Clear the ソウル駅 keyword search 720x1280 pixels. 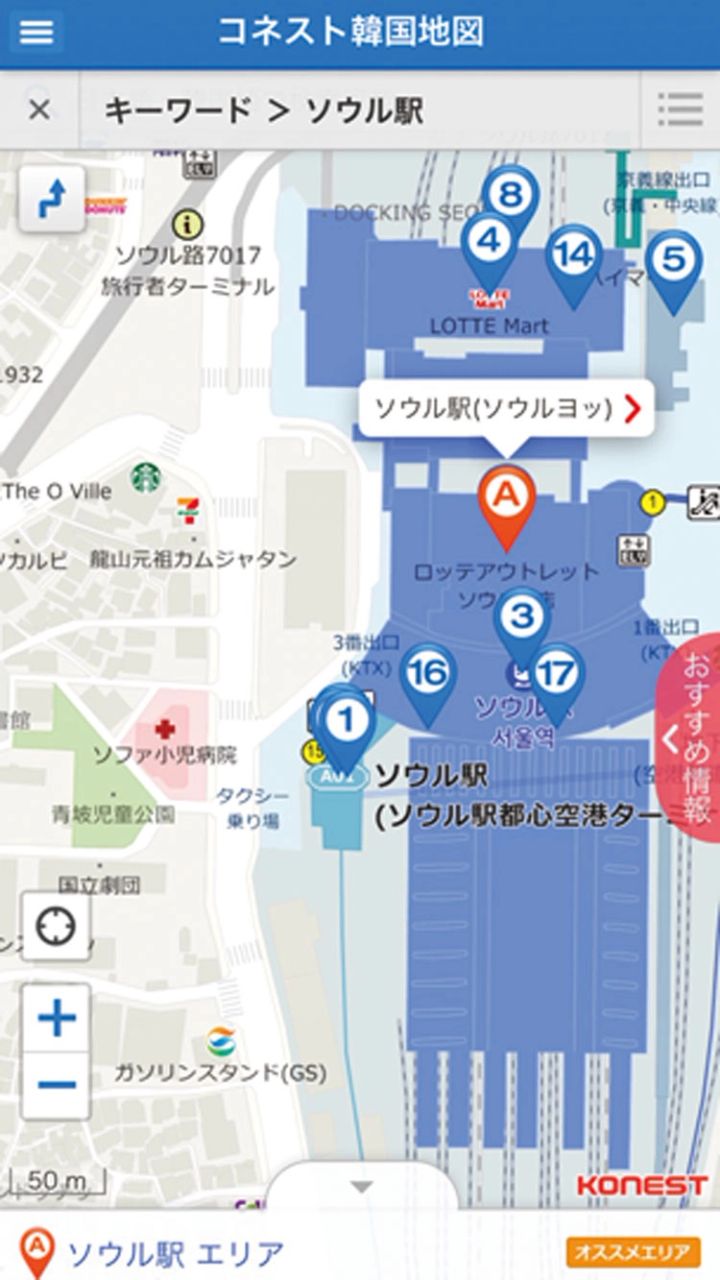click(39, 110)
